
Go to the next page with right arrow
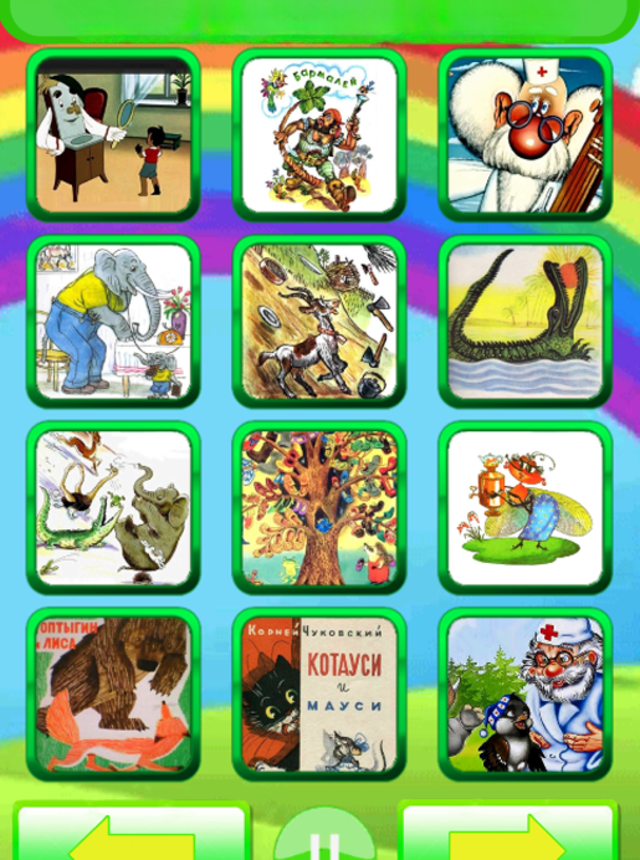(x=508, y=835)
